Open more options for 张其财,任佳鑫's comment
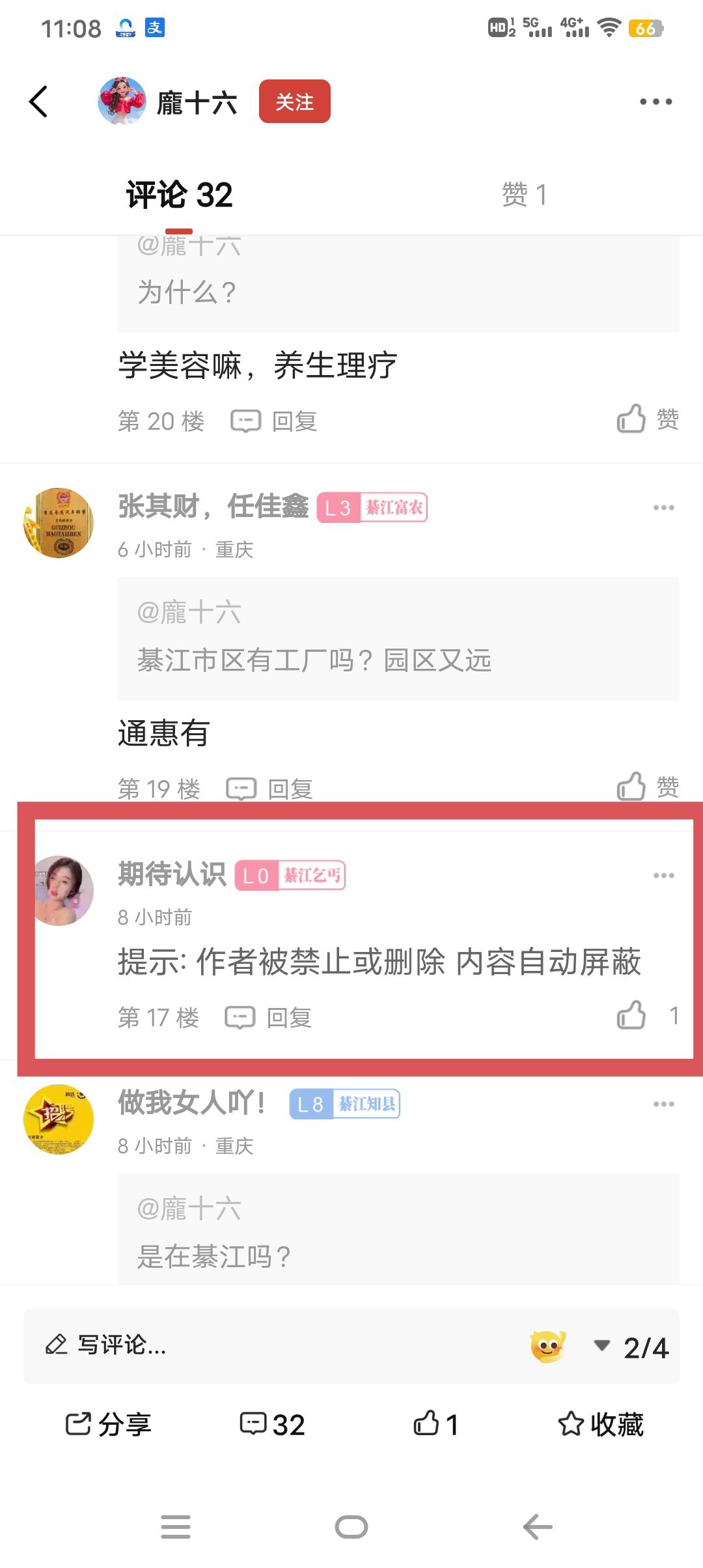Image resolution: width=703 pixels, height=1568 pixels. click(663, 507)
